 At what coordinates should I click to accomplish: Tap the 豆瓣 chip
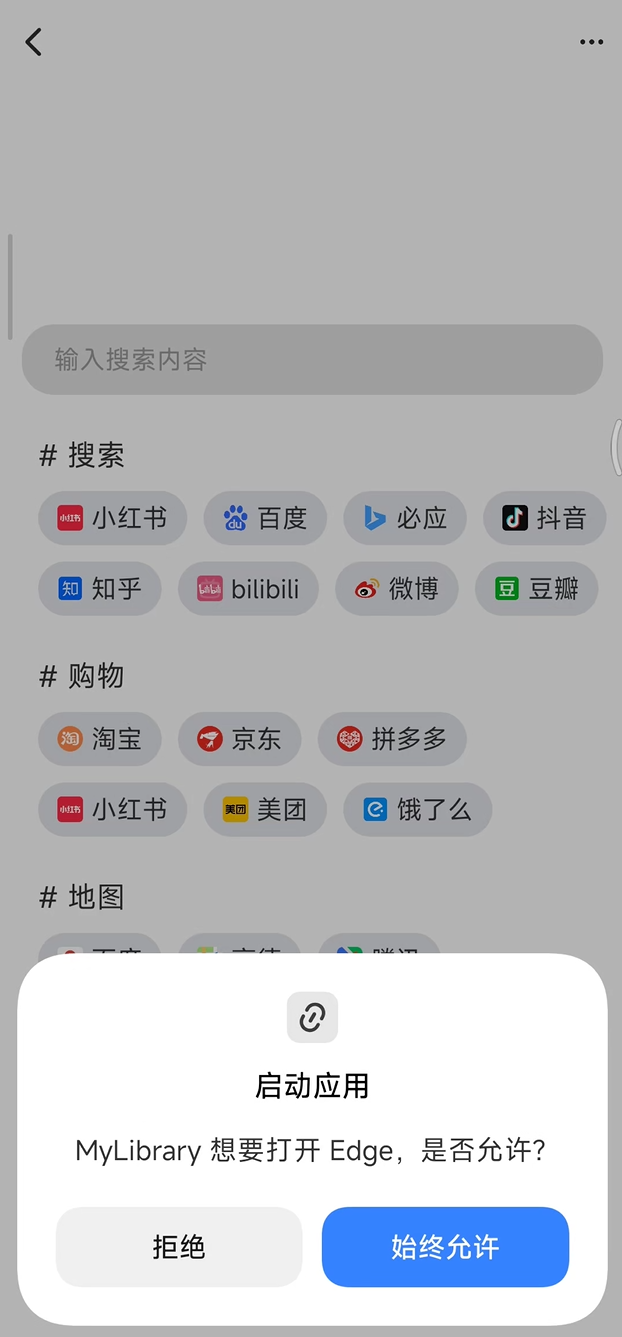536,588
